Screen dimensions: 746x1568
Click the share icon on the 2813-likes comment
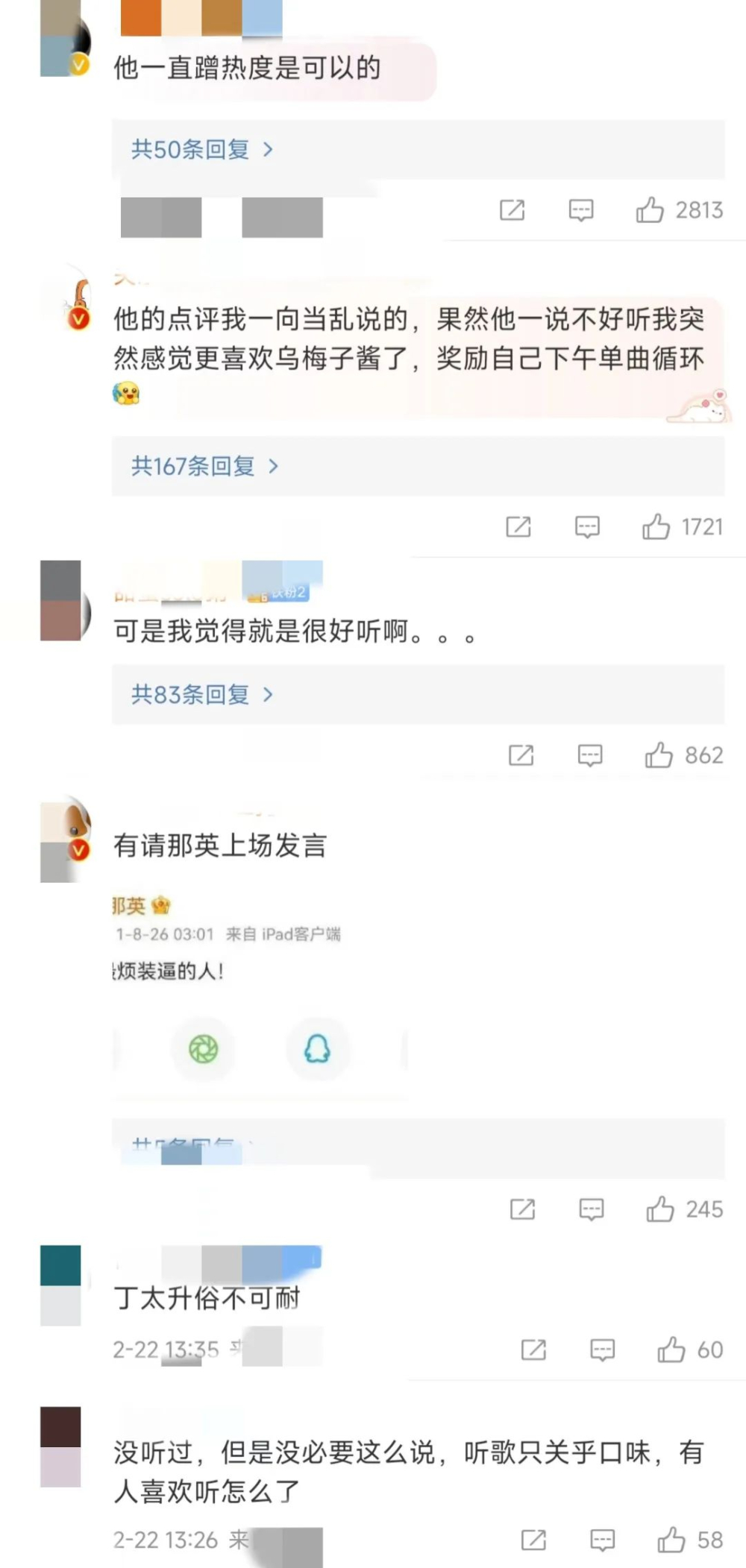click(x=512, y=210)
